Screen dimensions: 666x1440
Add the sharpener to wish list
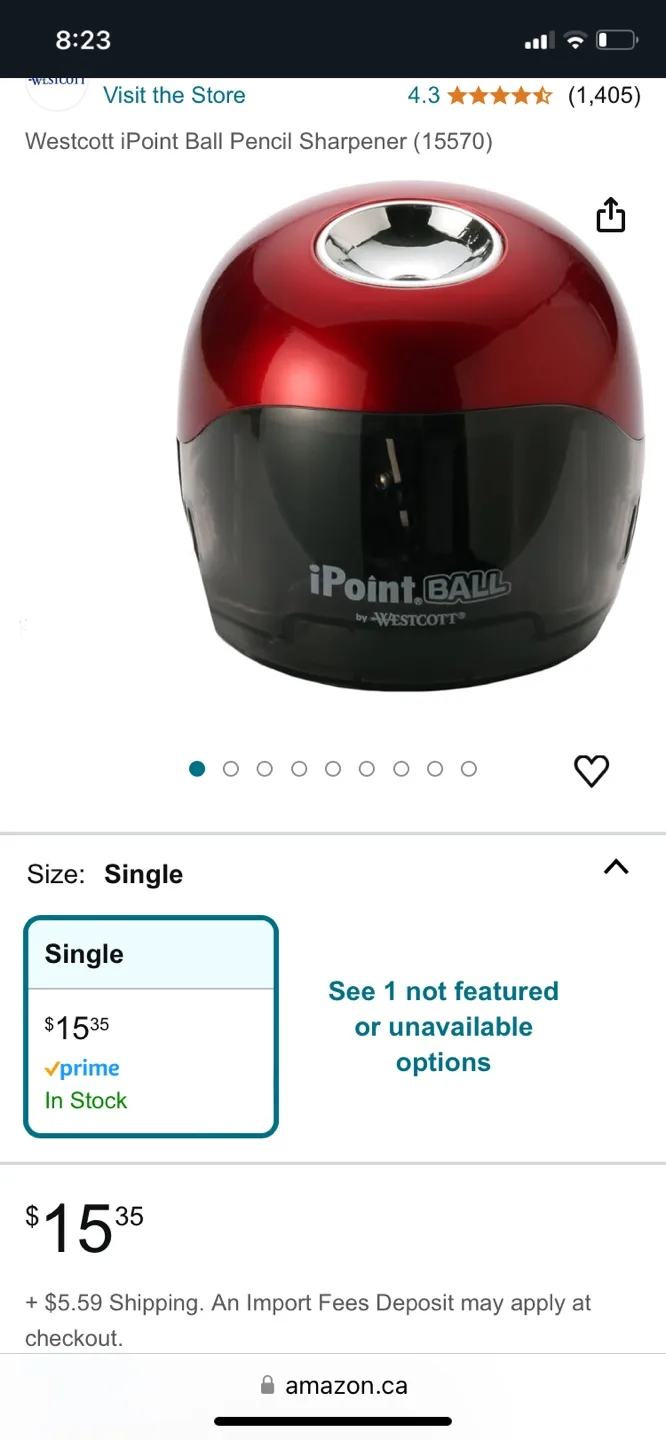pos(591,770)
